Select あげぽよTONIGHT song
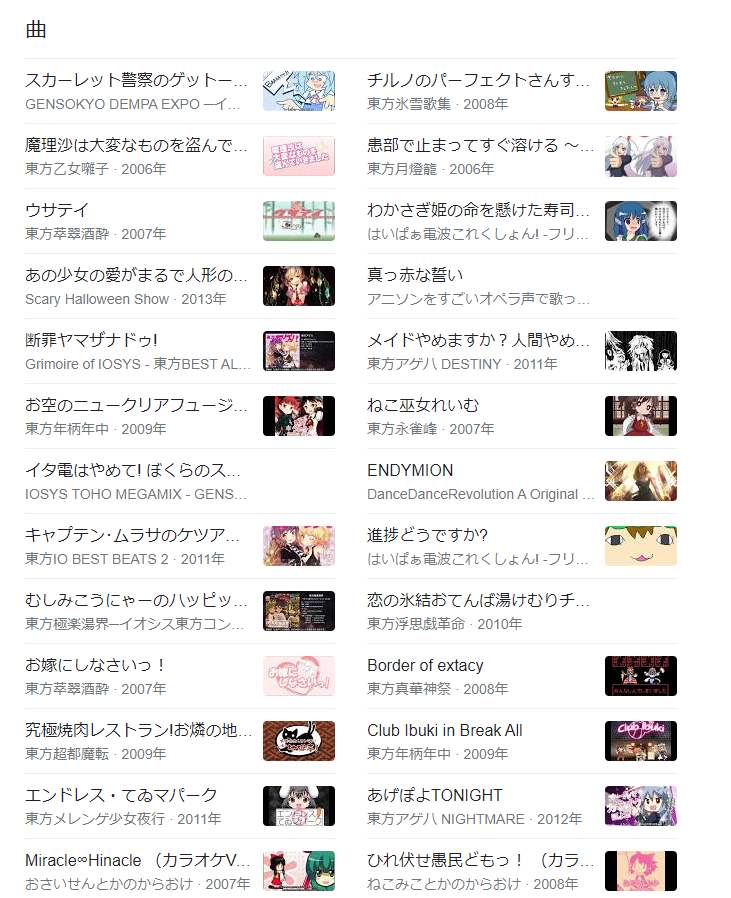Image resolution: width=731 pixels, height=898 pixels. click(x=435, y=795)
